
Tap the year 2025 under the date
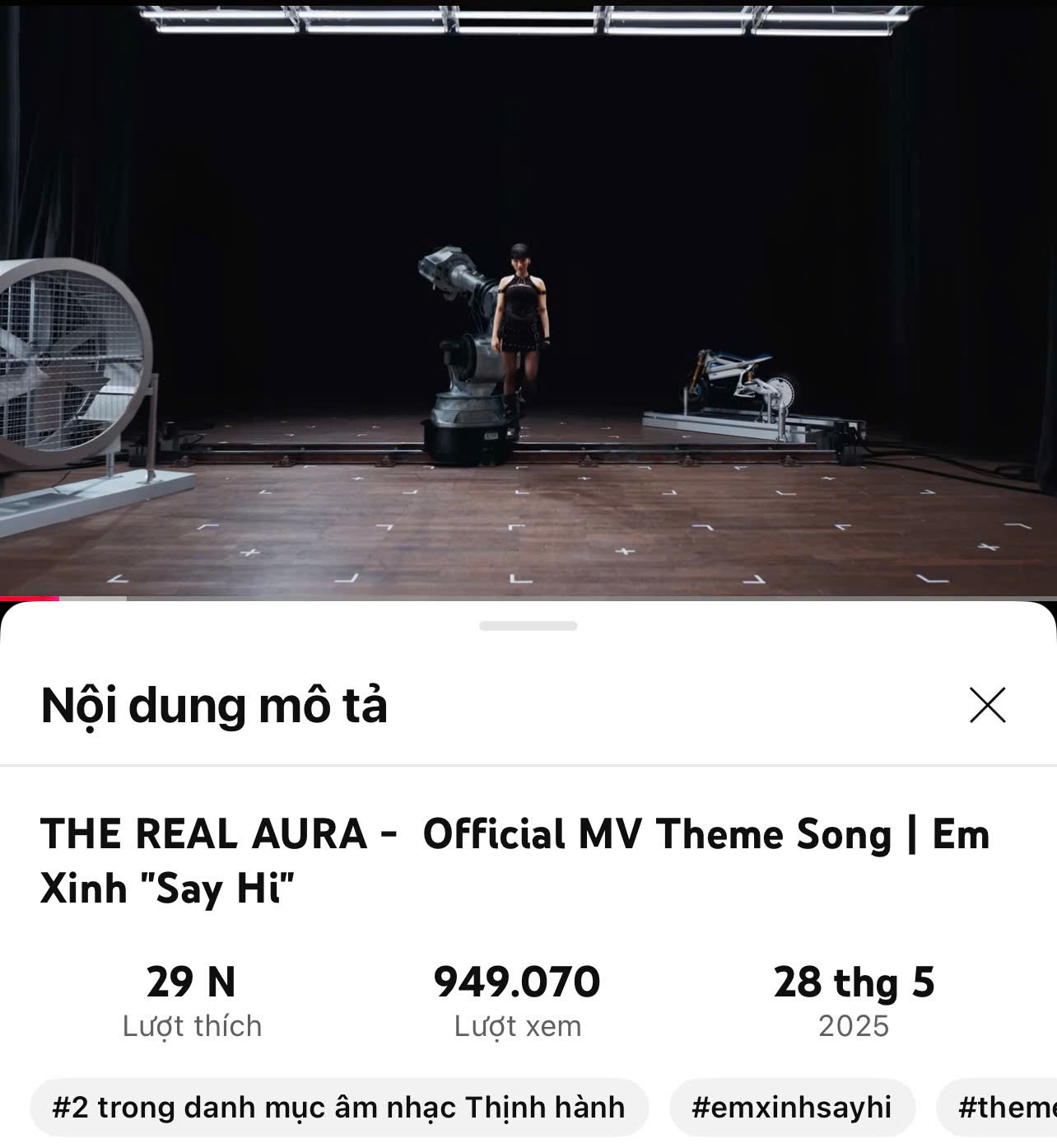coord(854,1026)
